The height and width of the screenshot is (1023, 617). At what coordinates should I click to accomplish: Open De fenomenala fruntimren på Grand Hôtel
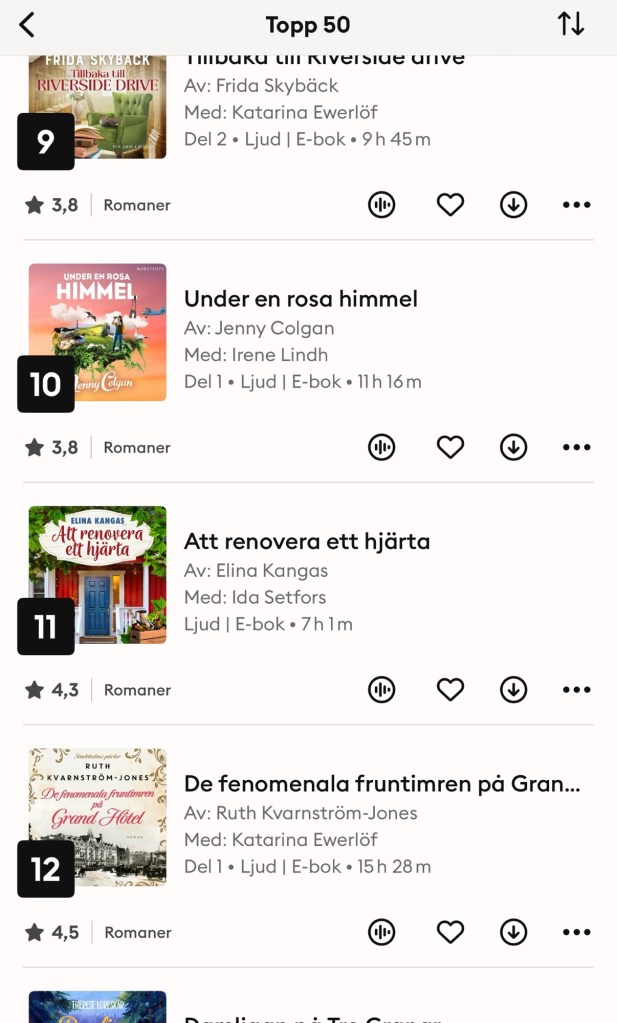tap(381, 784)
